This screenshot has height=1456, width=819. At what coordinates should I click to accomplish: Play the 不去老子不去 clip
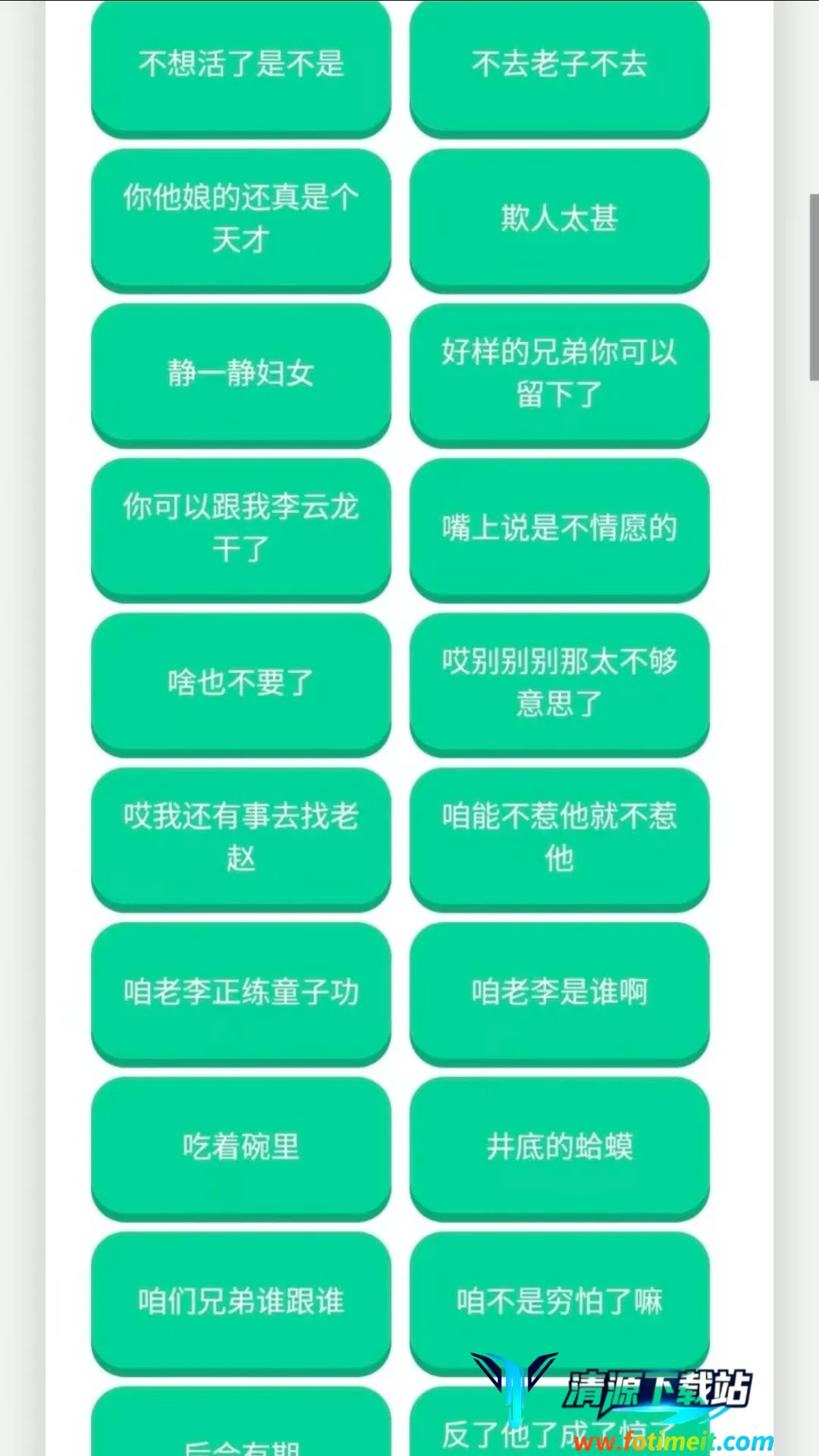tap(560, 64)
